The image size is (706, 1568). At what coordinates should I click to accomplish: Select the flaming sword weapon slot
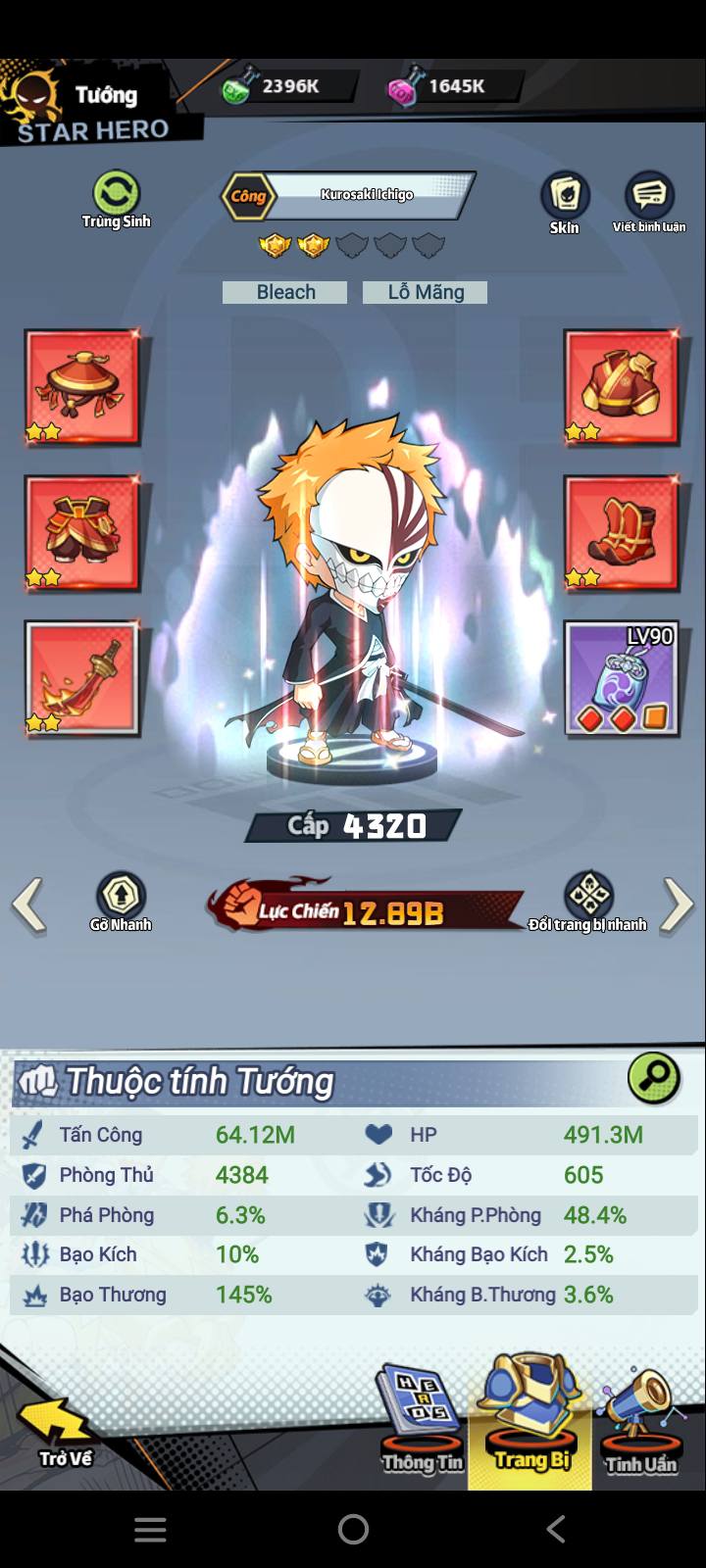(82, 678)
